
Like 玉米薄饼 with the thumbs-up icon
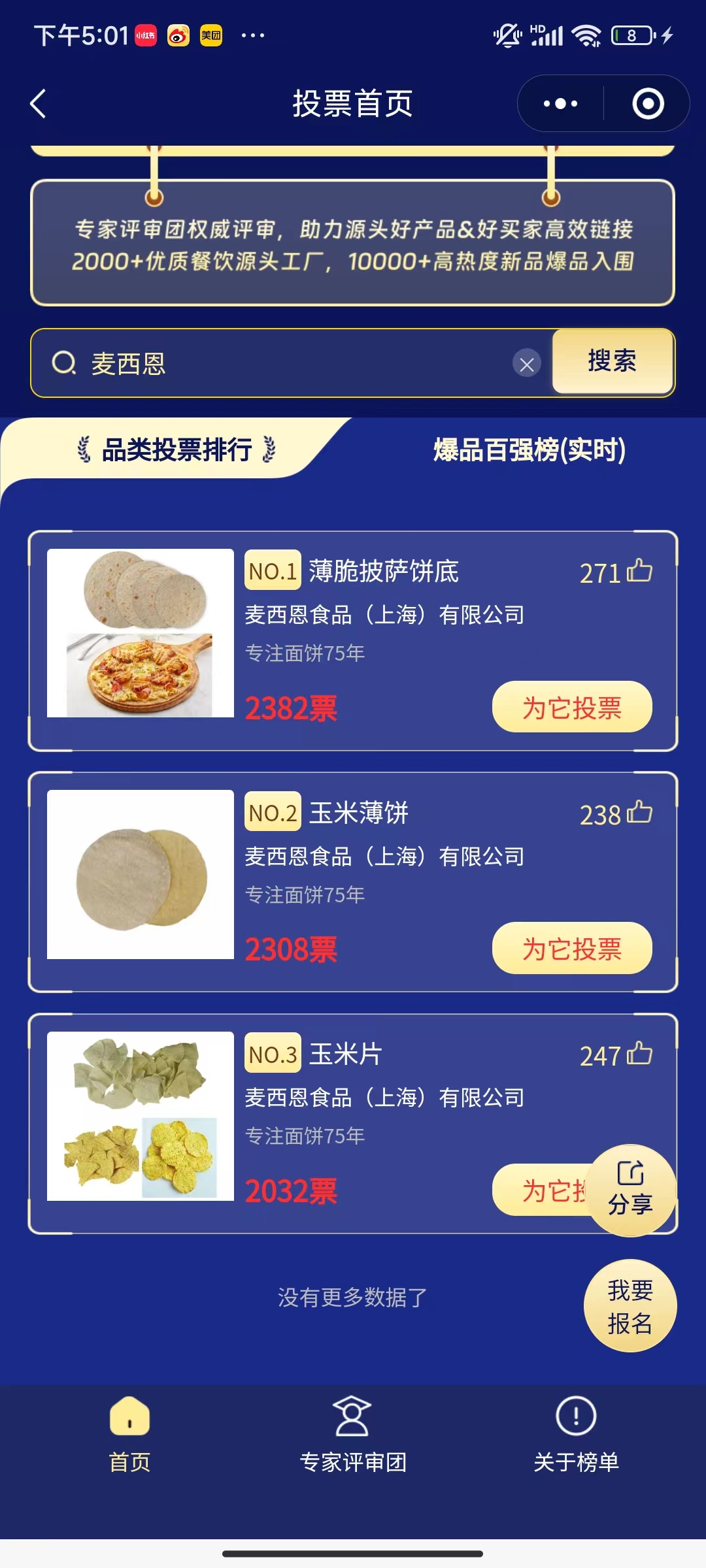[x=639, y=813]
